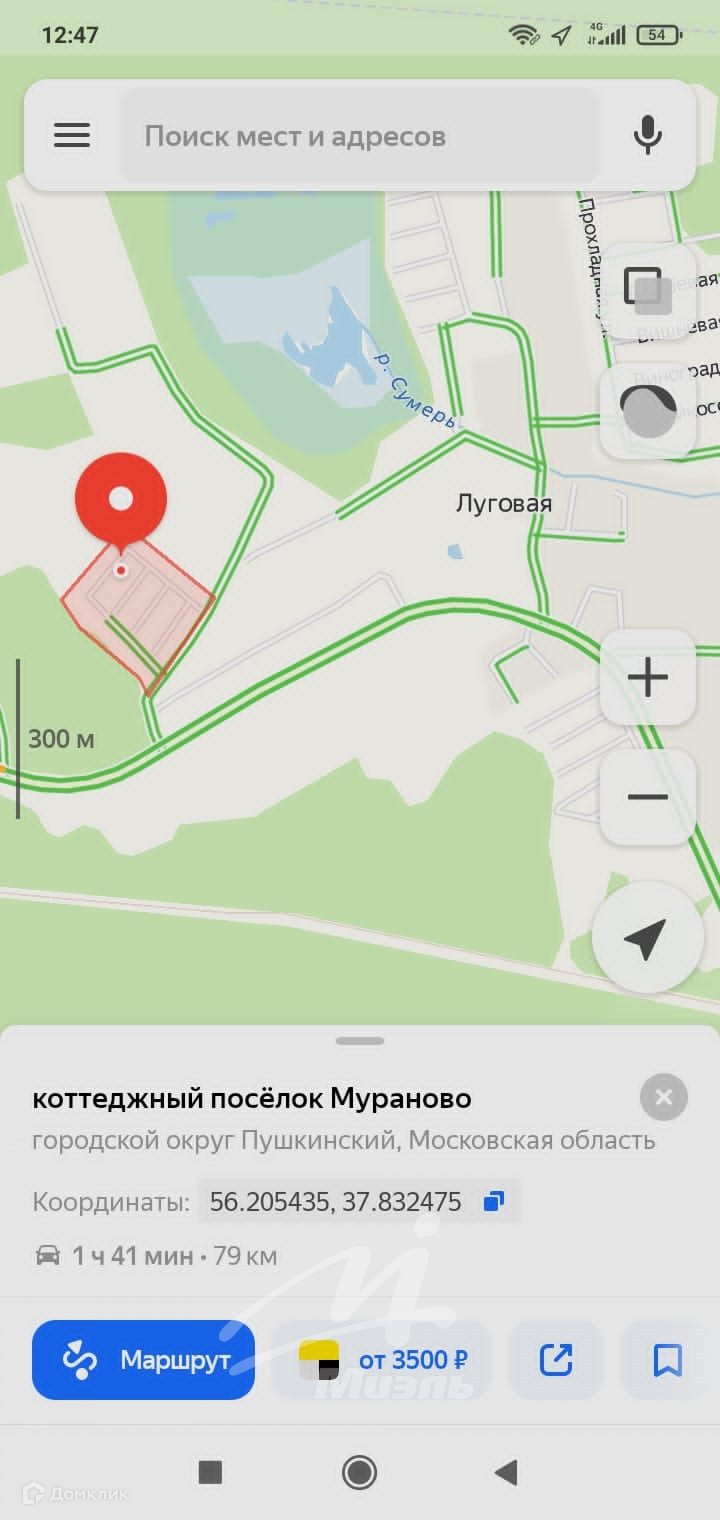The image size is (720, 1520).
Task: Open the map layers button
Action: (648, 290)
